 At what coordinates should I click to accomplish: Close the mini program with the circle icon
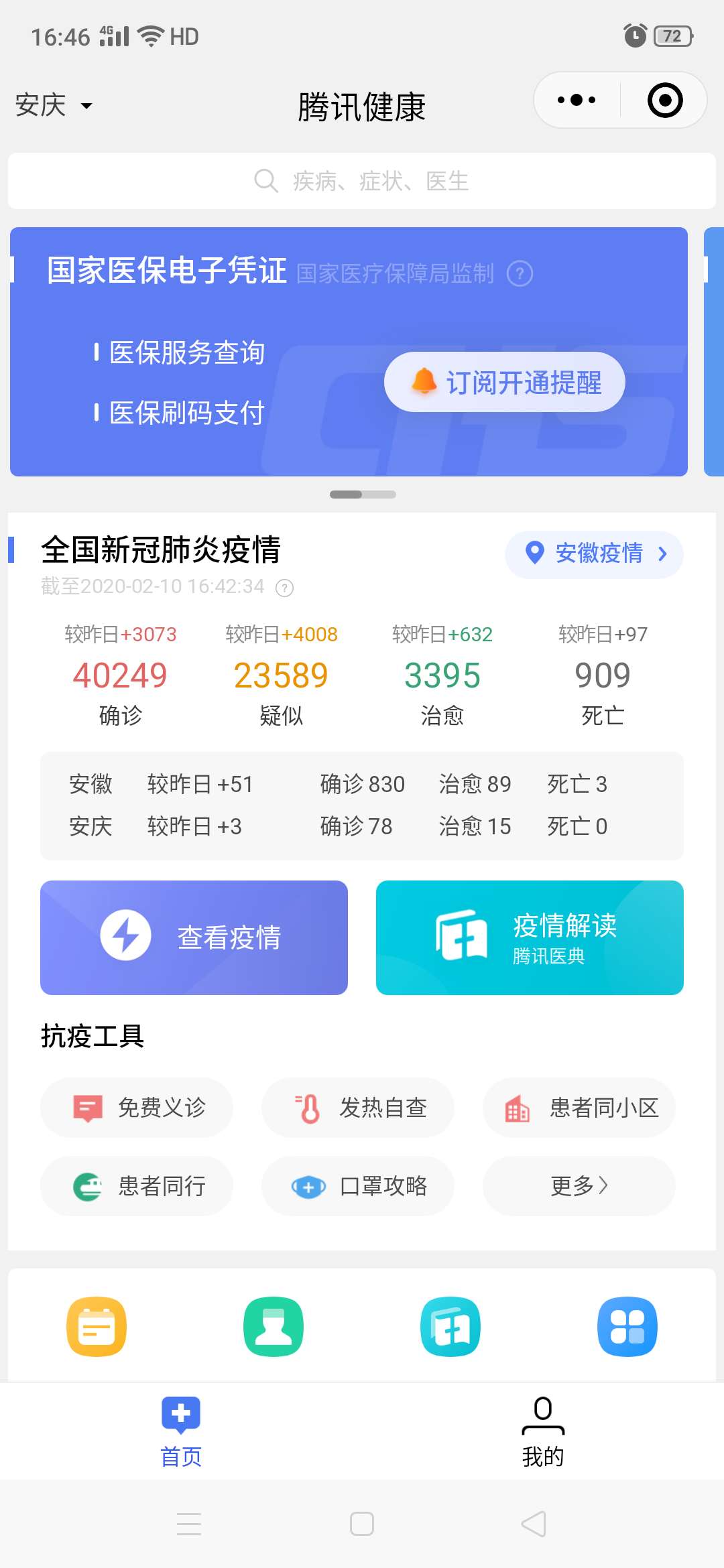tap(664, 101)
